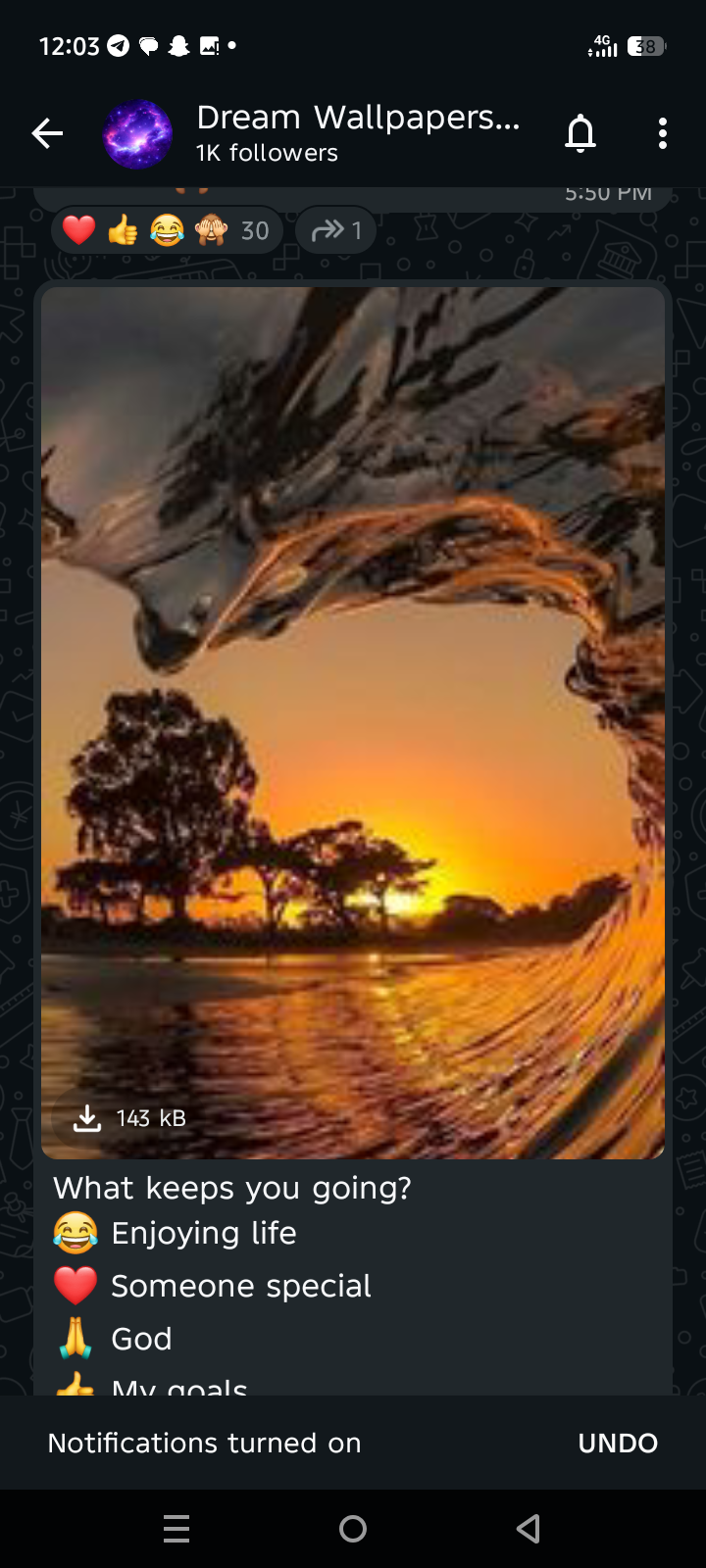Open recent apps from navigation bar
Viewport: 706px width, 1568px height.
(x=176, y=1529)
